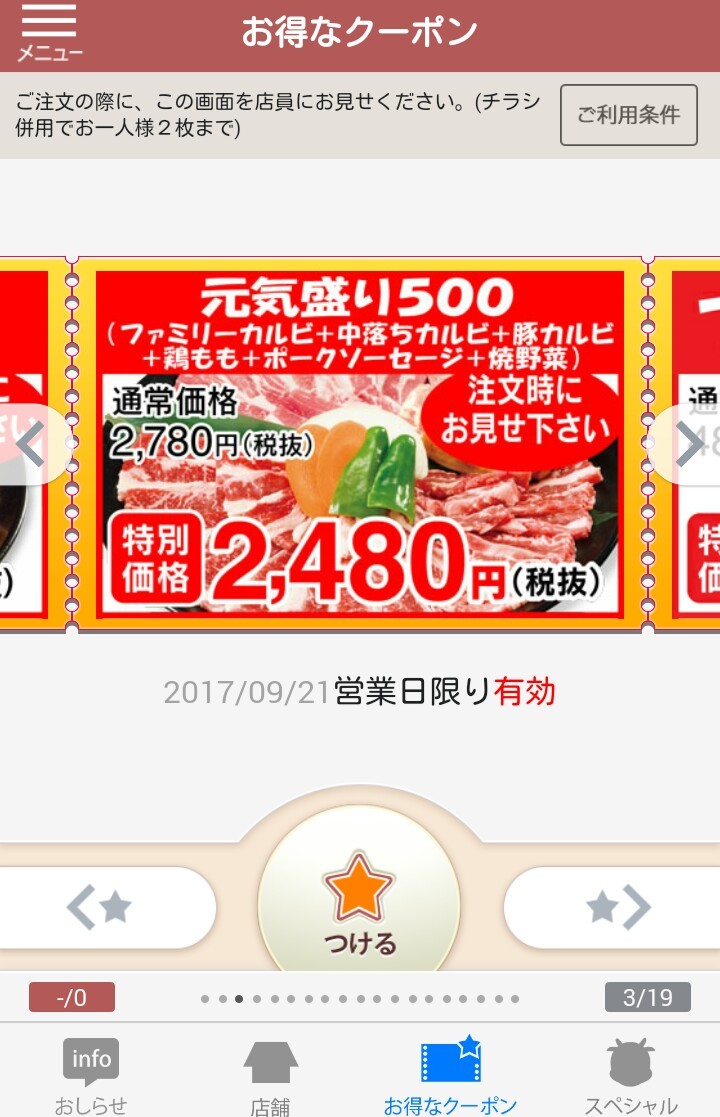Open the メニュー hamburger menu
The height and width of the screenshot is (1117, 720).
click(48, 32)
